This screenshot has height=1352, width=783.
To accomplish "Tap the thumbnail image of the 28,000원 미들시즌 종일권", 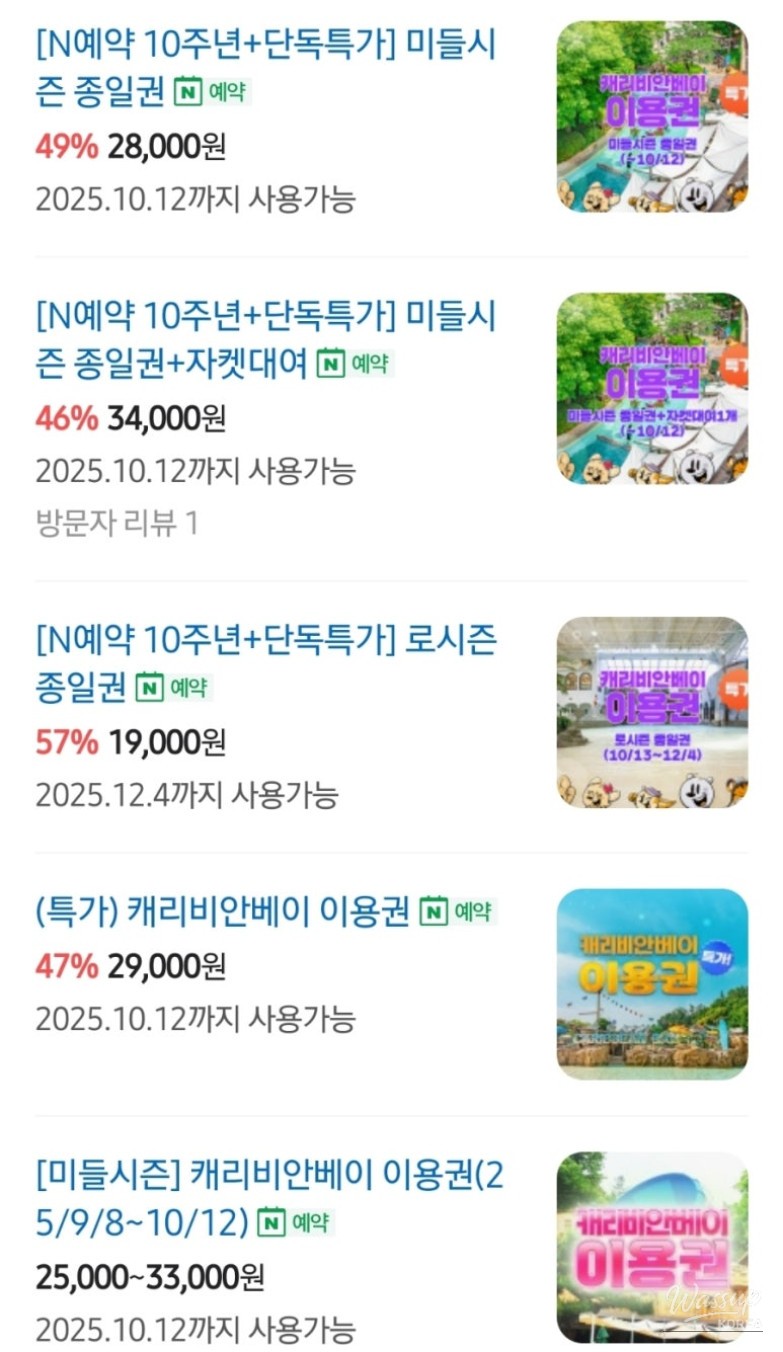I will point(652,116).
